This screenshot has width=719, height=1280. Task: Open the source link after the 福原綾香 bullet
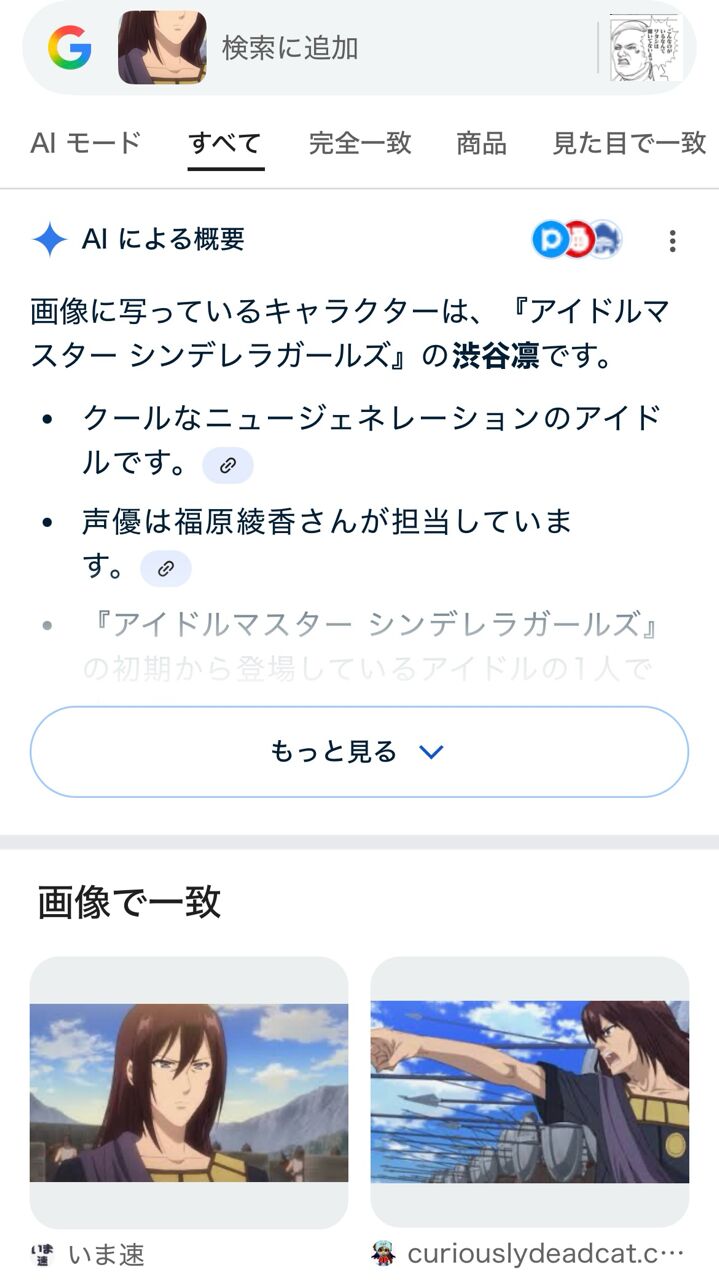point(166,569)
